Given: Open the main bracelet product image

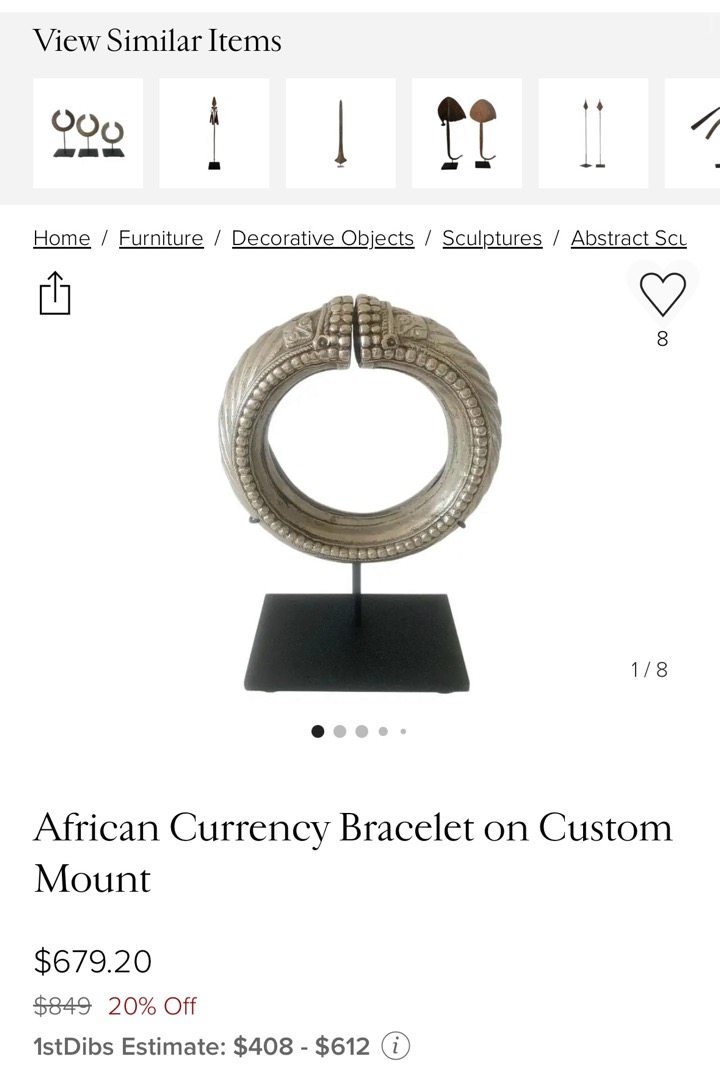Looking at the screenshot, I should point(358,490).
